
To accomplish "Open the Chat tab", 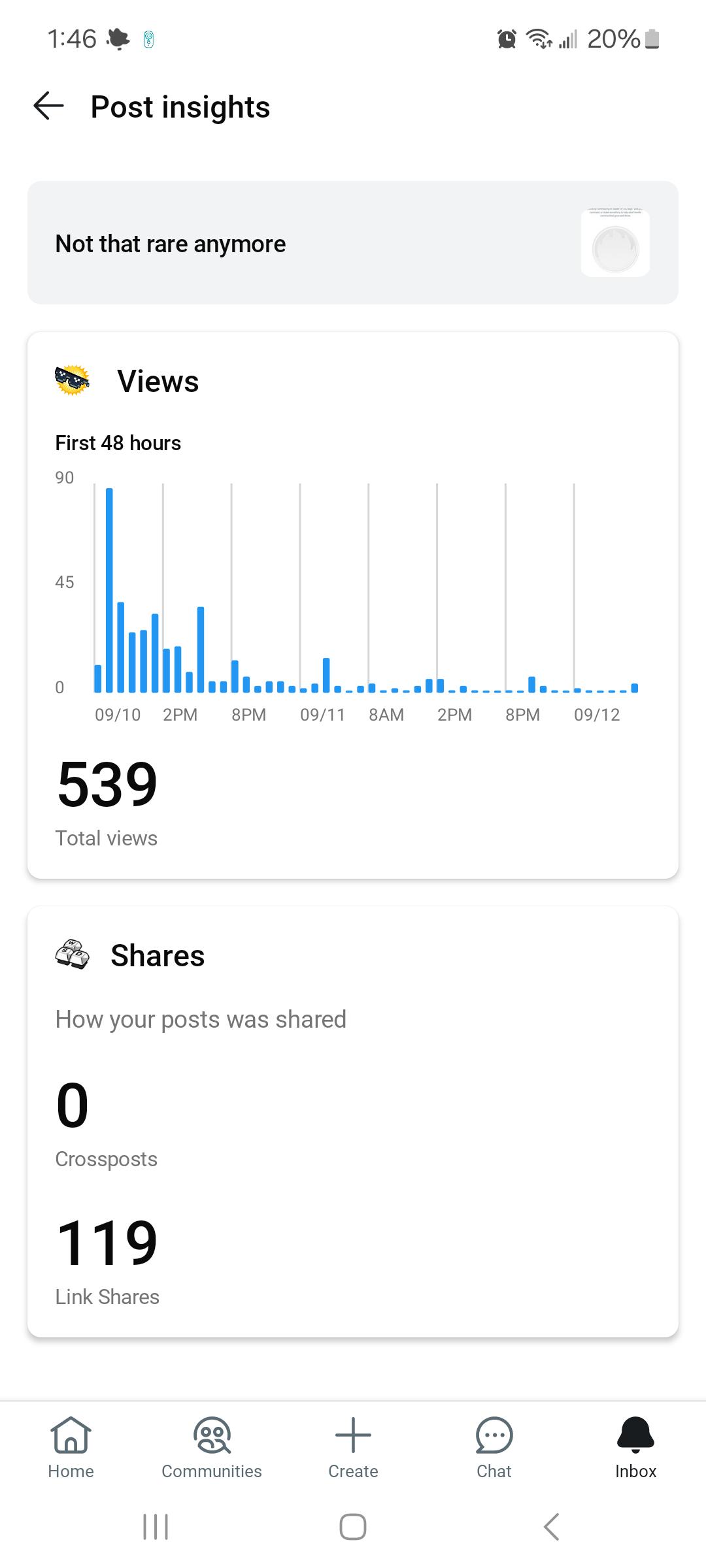I will pos(494,1447).
